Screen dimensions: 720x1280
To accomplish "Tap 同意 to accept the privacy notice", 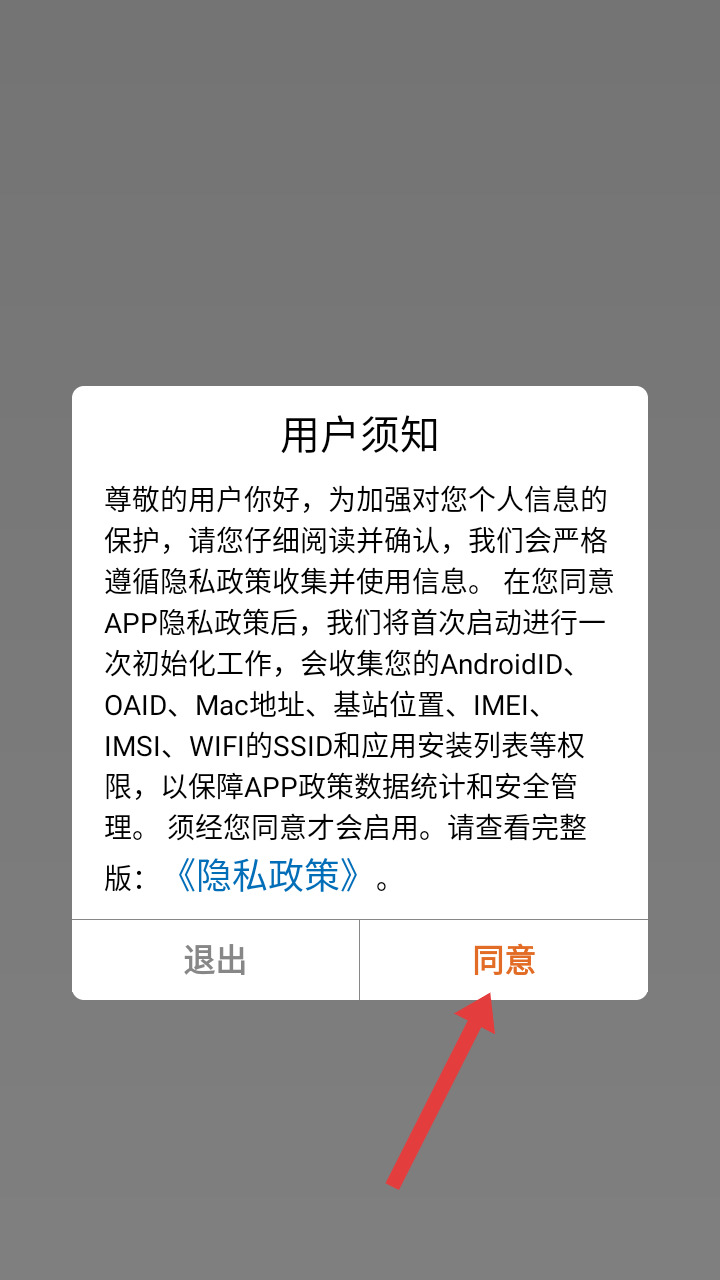I will (x=504, y=960).
